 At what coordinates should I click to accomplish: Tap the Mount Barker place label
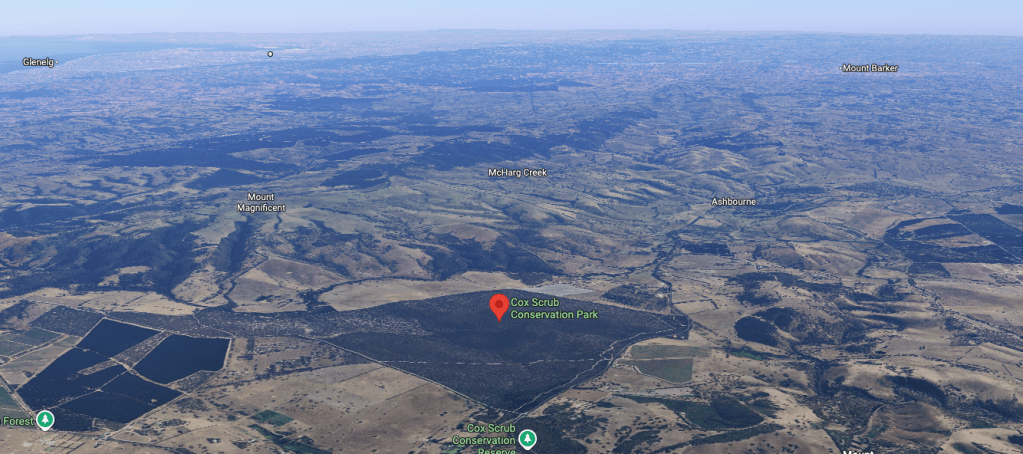tap(869, 68)
